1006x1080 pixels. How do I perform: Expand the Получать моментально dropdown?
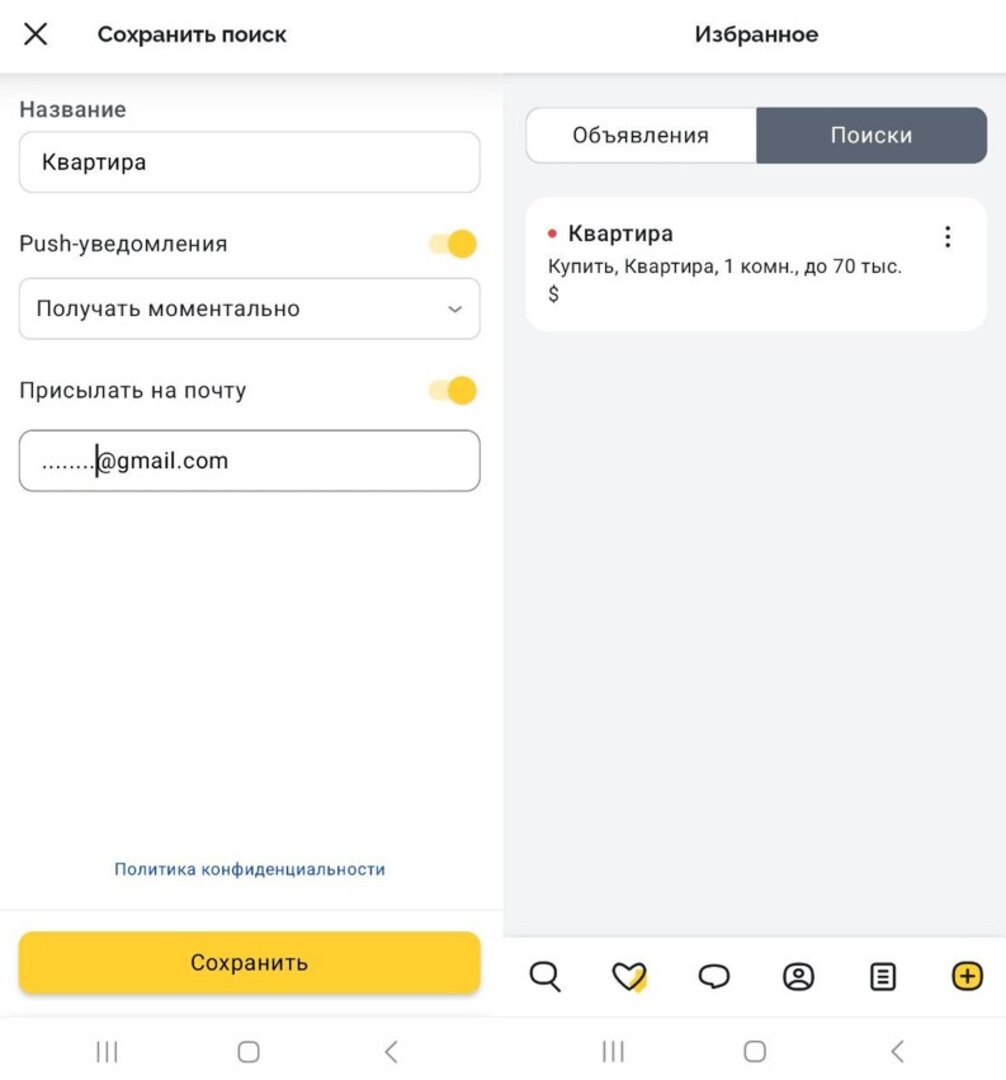tap(249, 309)
